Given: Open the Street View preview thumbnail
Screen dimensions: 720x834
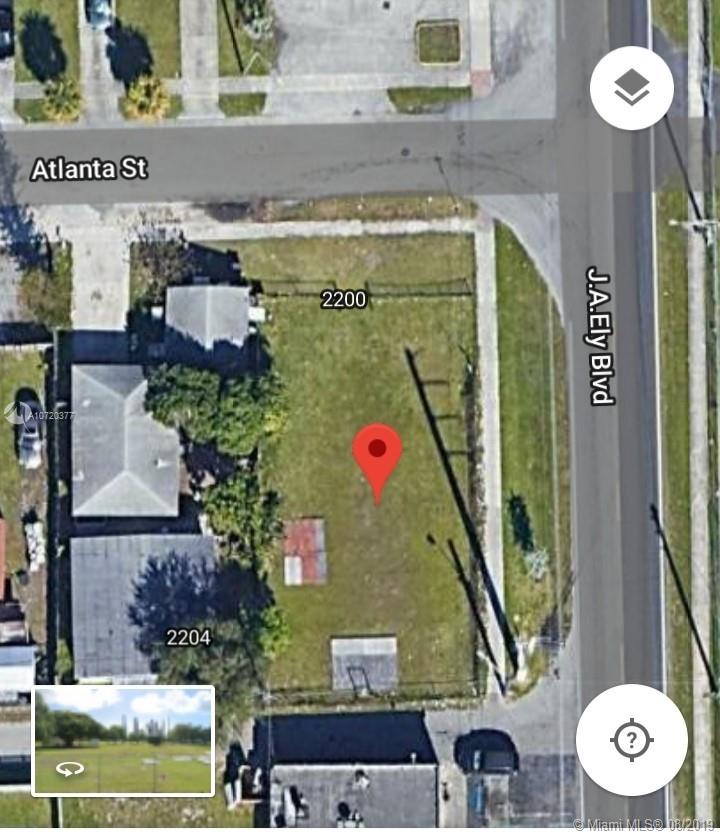Looking at the screenshot, I should click(124, 740).
